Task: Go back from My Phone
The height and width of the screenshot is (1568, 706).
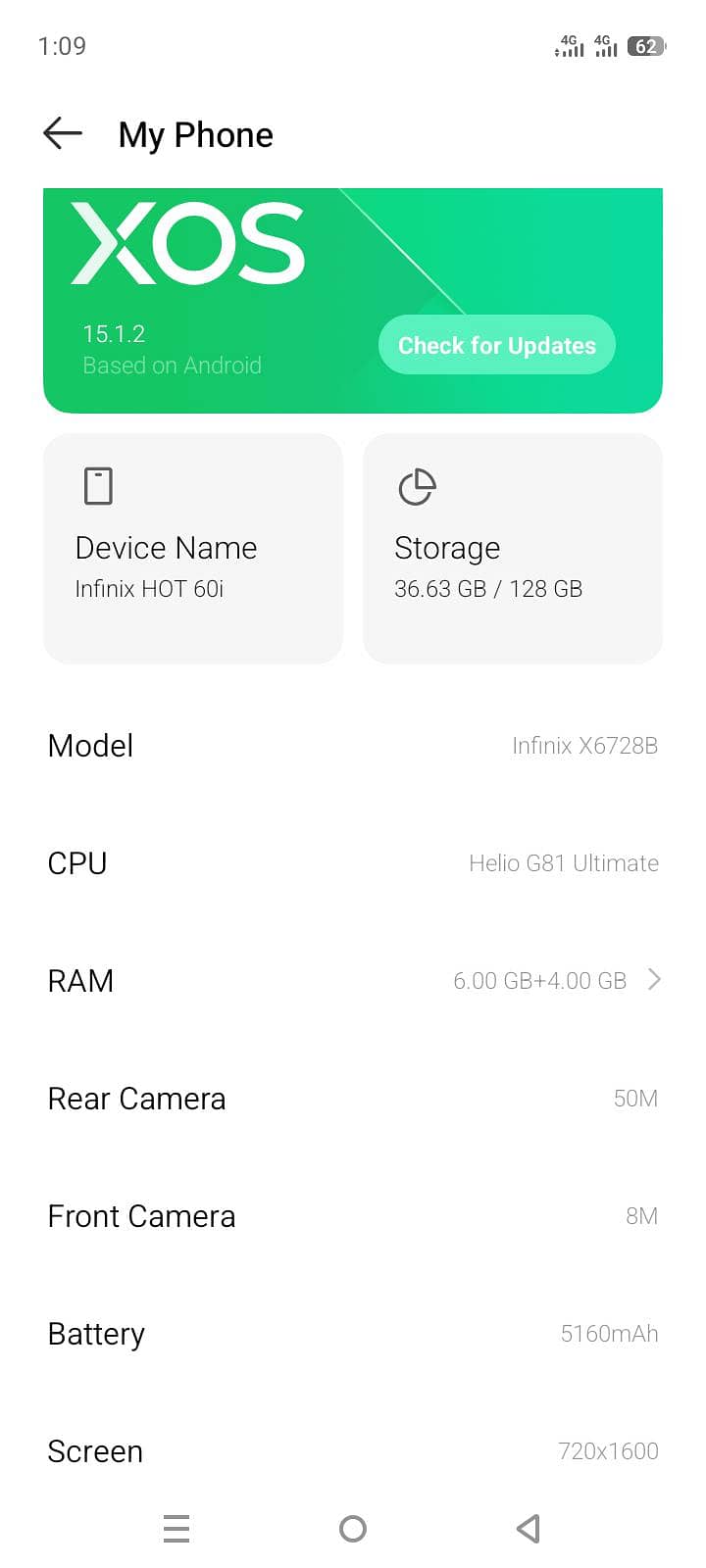Action: coord(63,133)
